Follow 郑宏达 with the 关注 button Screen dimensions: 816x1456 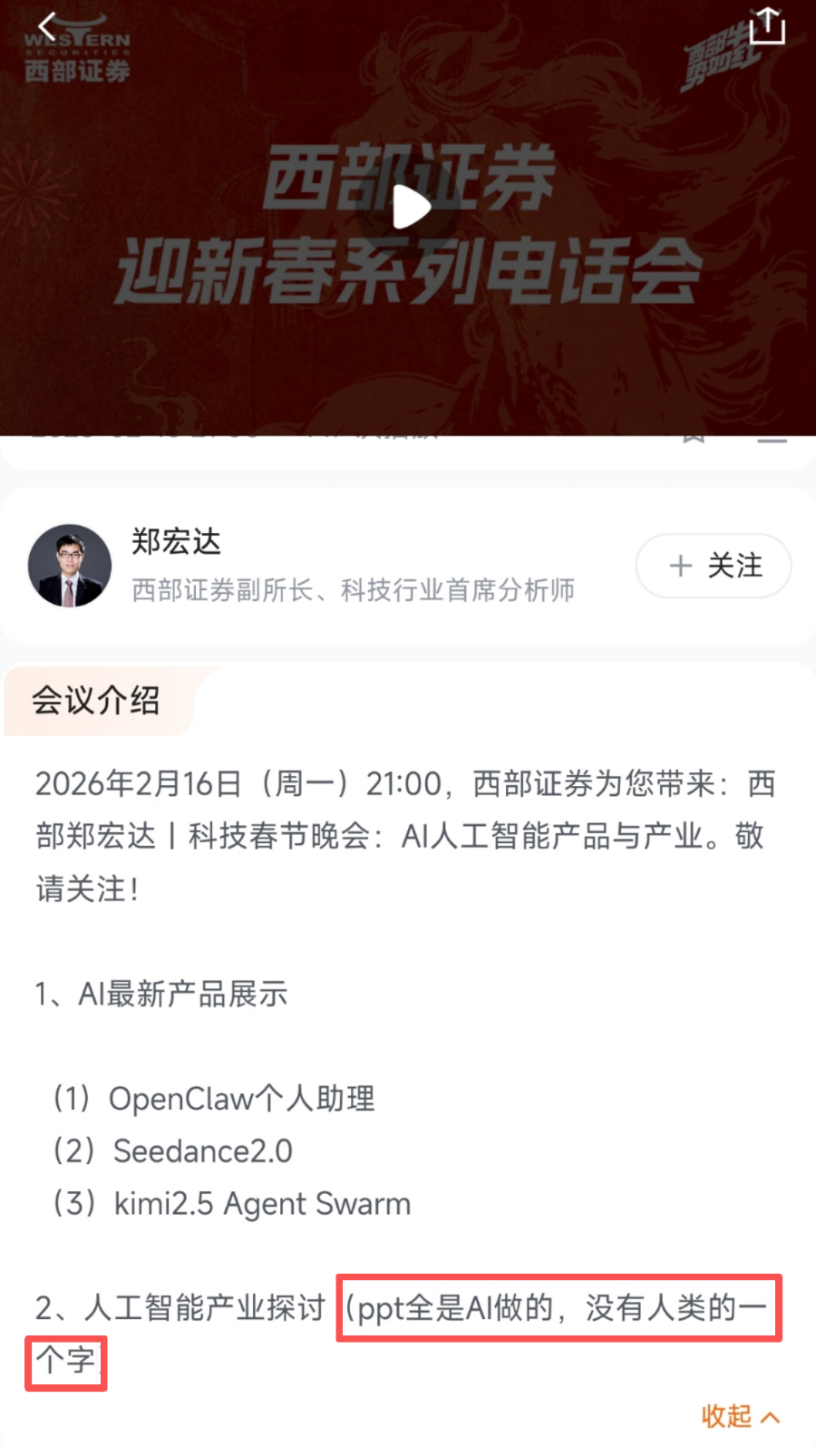(714, 566)
